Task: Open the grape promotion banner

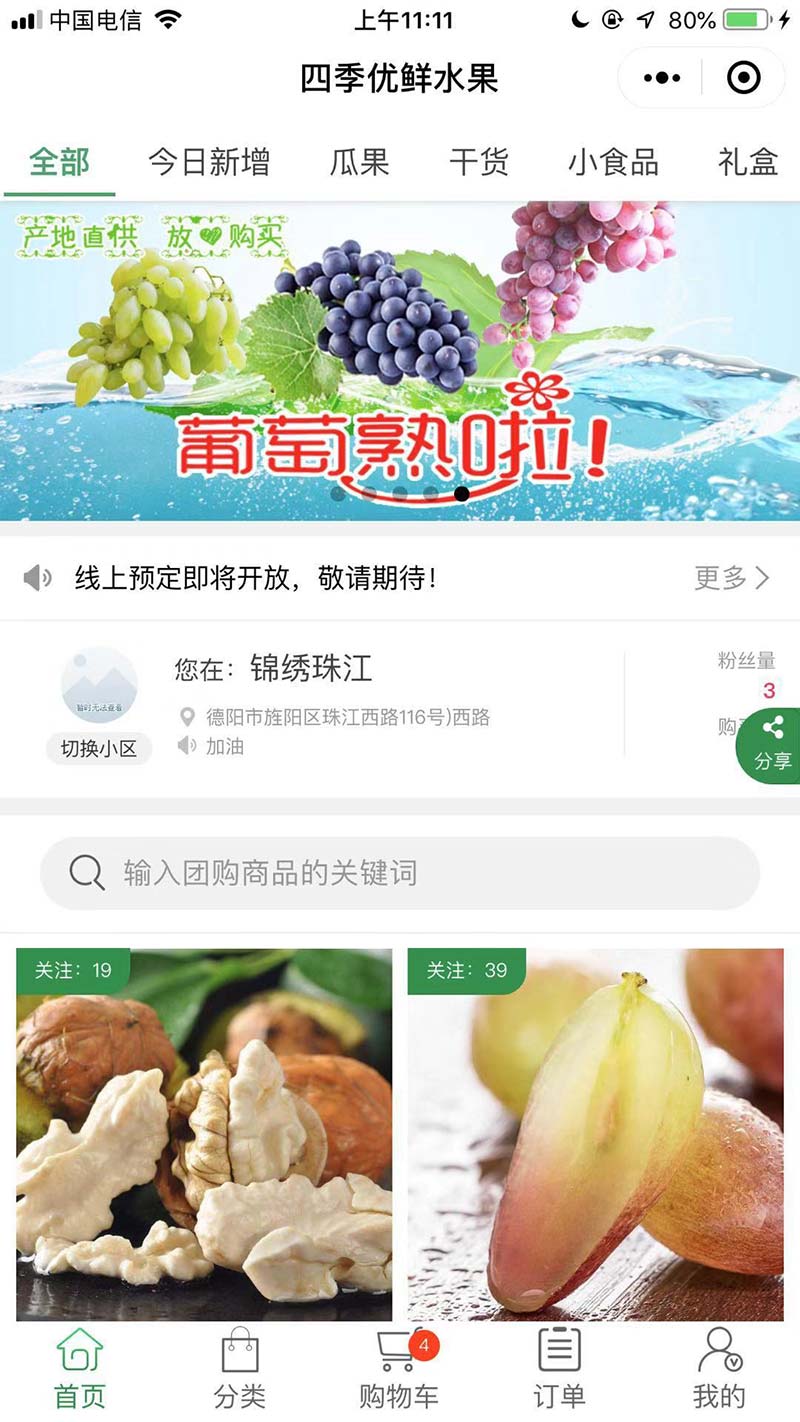Action: coord(400,360)
